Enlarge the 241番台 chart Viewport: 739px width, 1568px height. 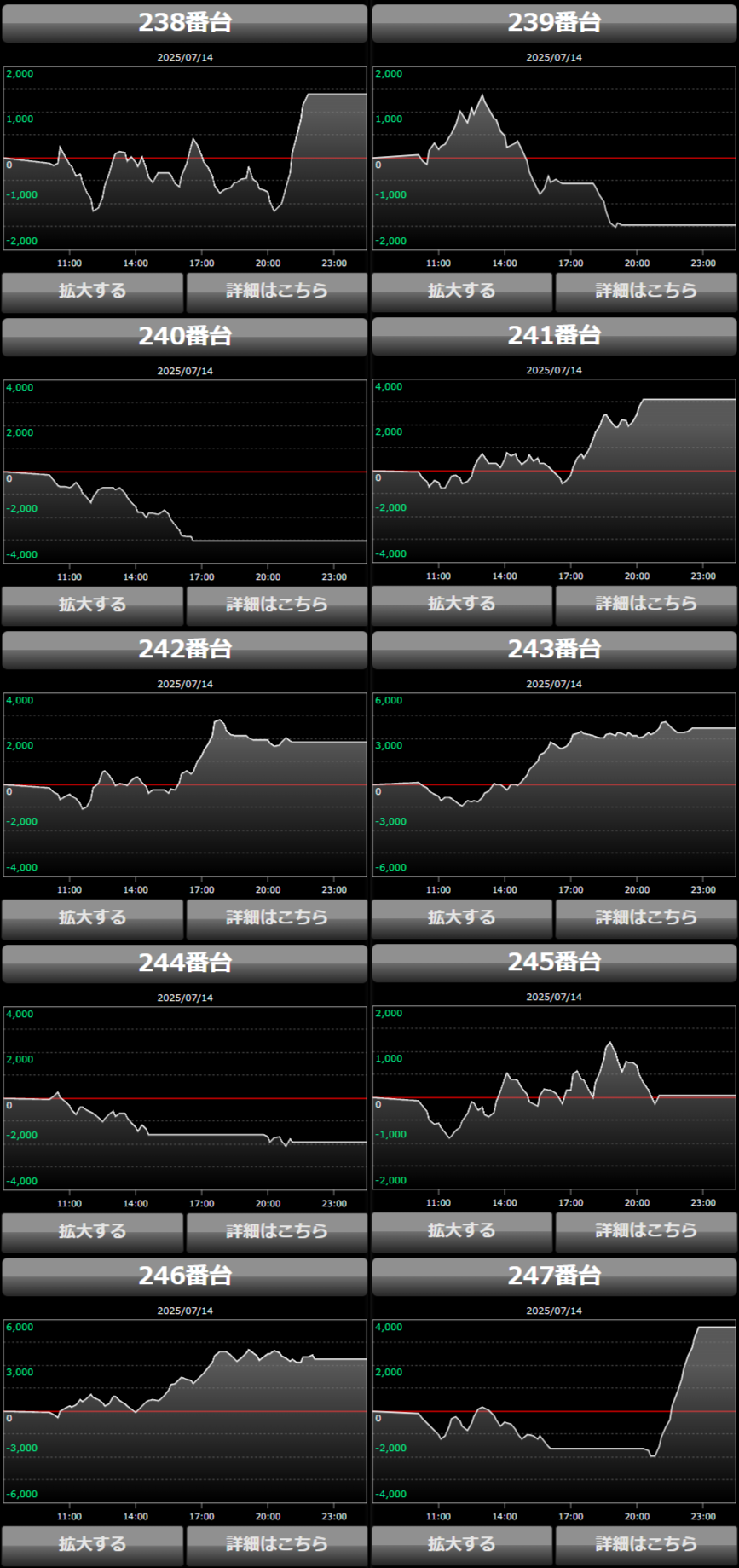click(461, 605)
